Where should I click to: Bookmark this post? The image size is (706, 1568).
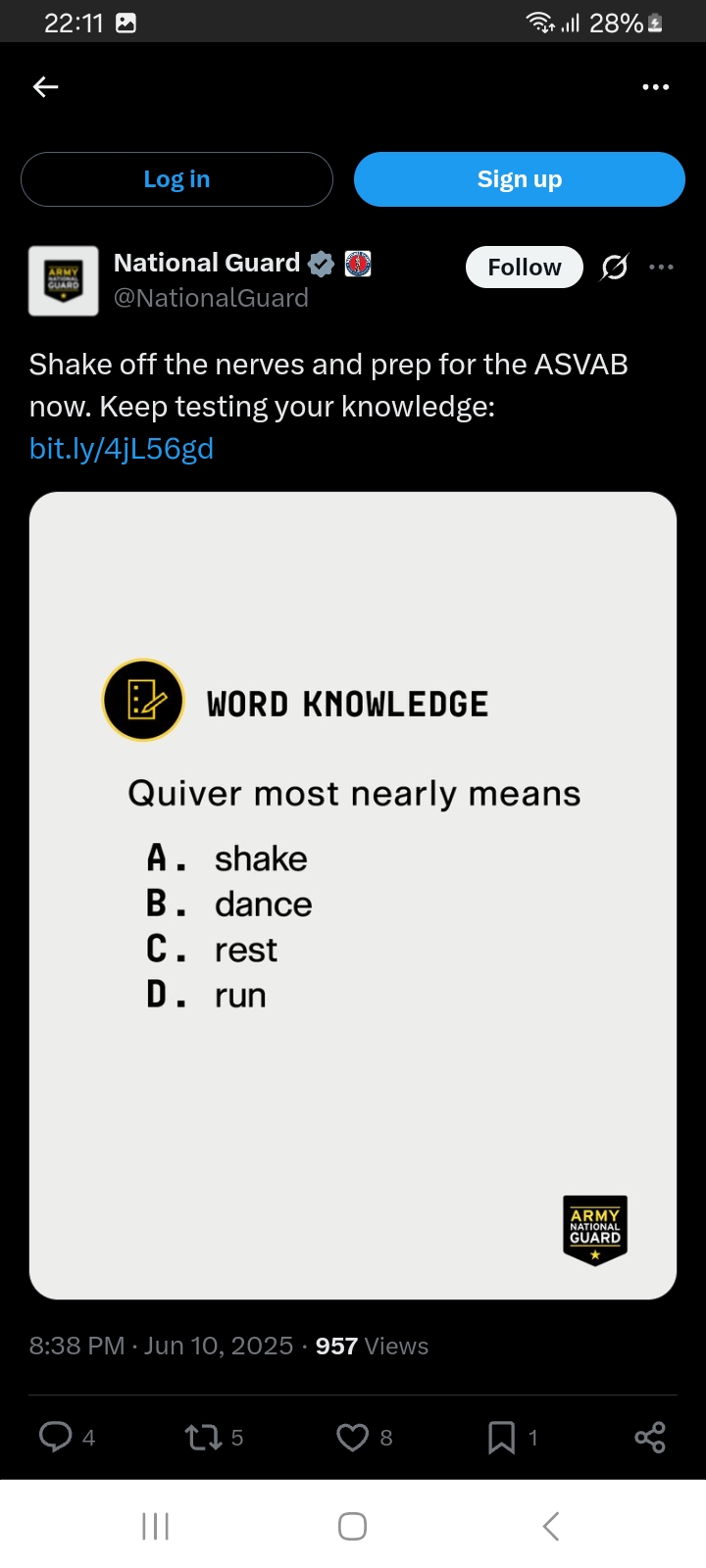501,1438
